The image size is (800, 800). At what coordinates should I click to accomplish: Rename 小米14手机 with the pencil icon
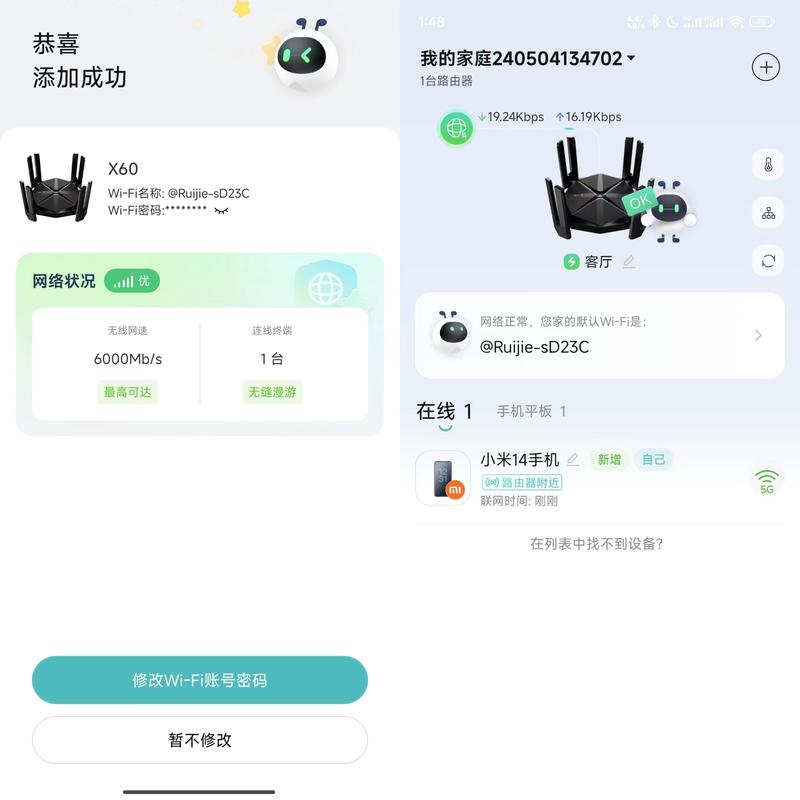(573, 460)
